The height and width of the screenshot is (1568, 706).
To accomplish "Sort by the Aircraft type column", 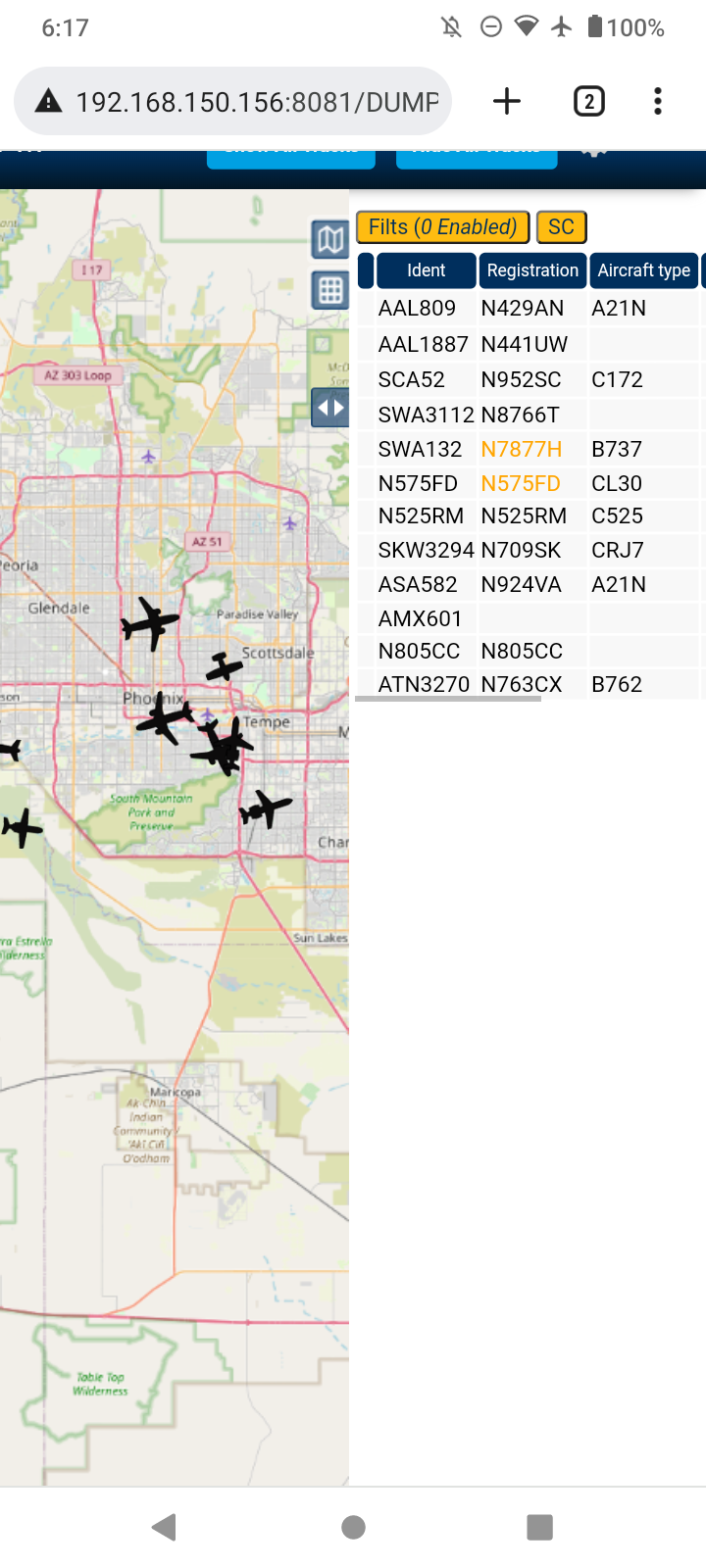I will pos(644,270).
